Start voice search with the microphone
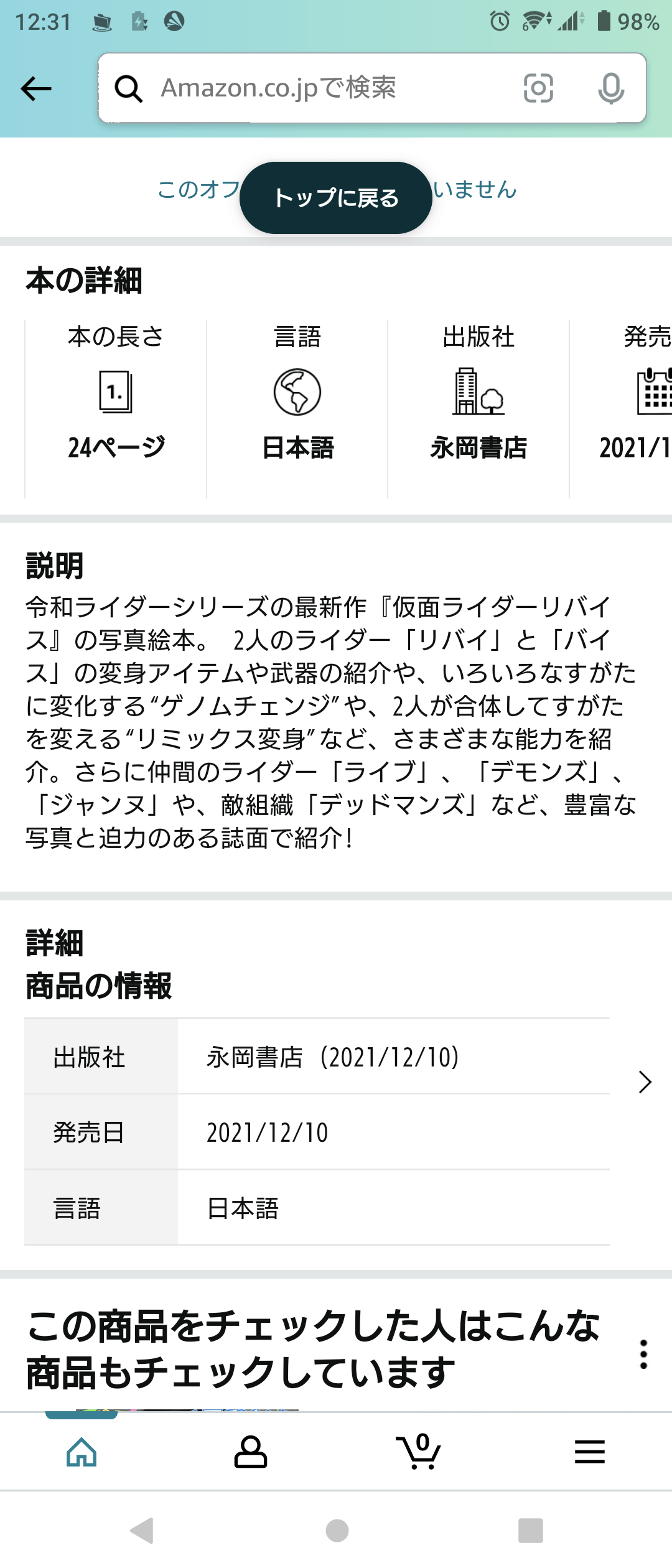672x1568 pixels. [611, 88]
